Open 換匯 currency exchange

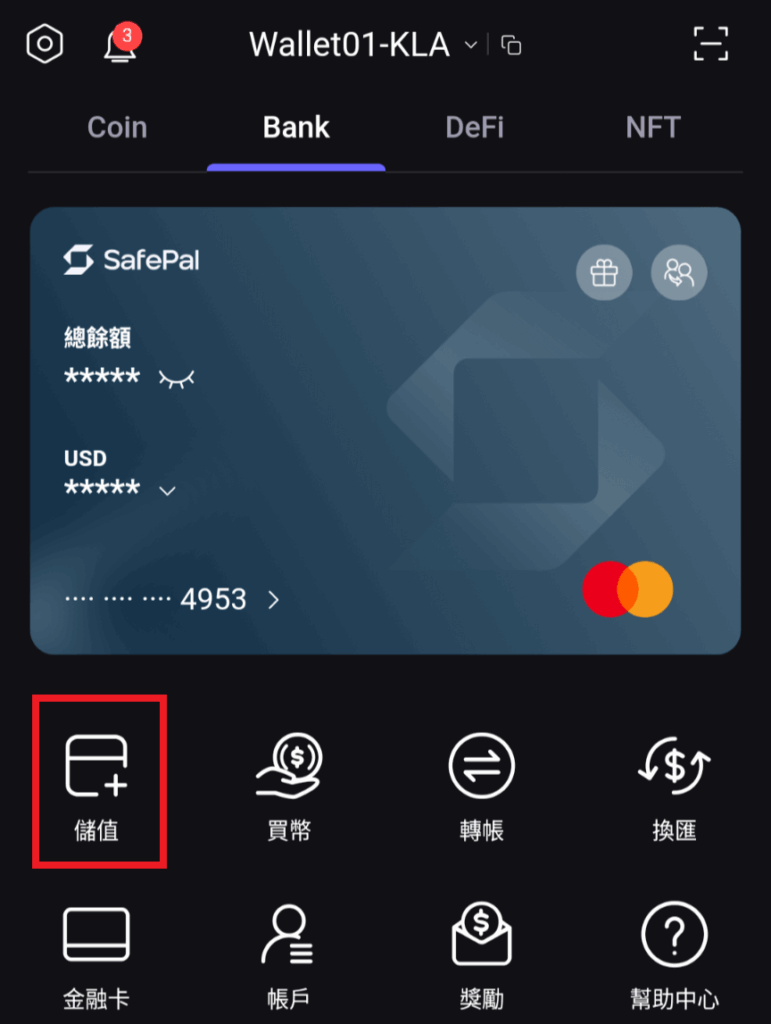pyautogui.click(x=673, y=783)
